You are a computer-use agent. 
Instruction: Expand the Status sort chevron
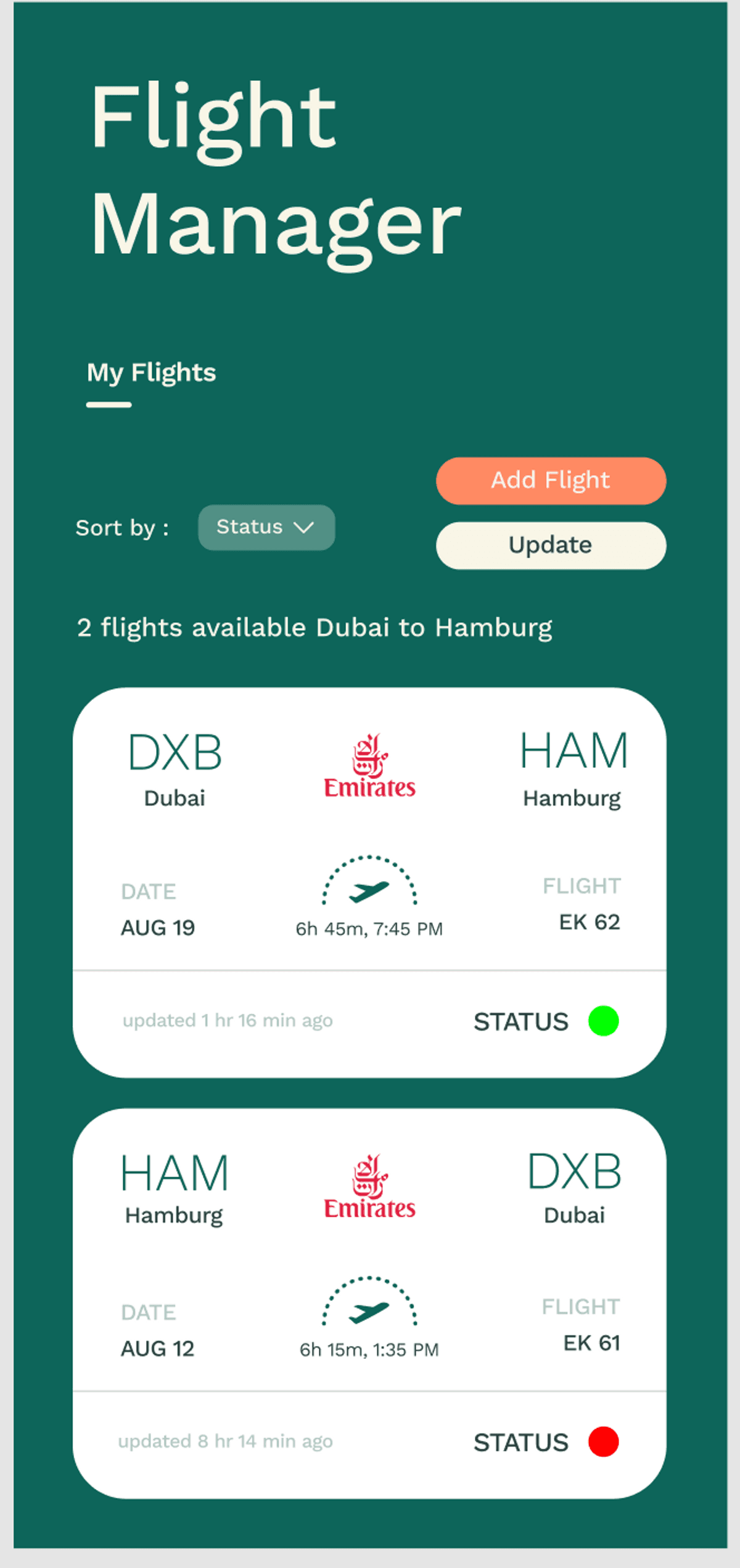point(303,527)
